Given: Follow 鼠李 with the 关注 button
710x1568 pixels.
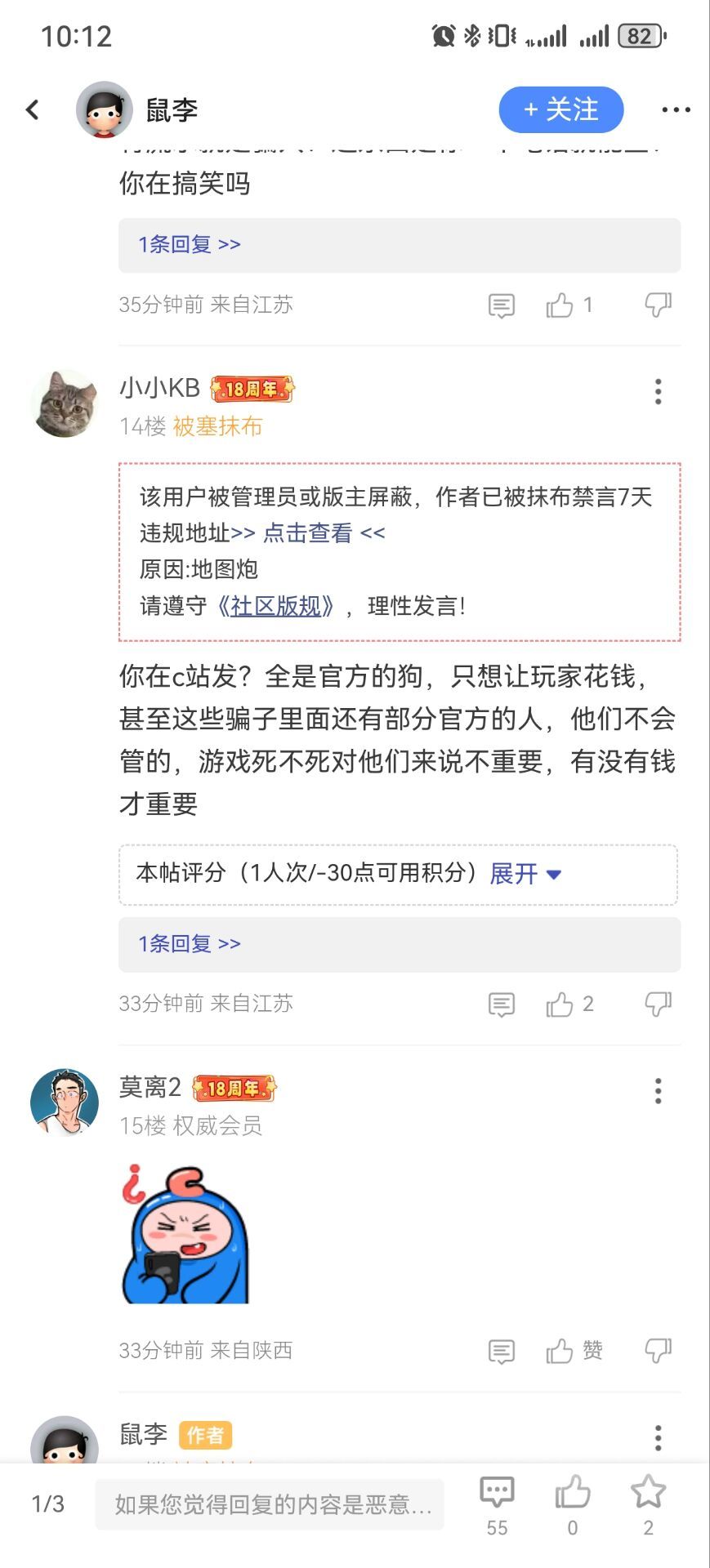Looking at the screenshot, I should click(x=561, y=109).
